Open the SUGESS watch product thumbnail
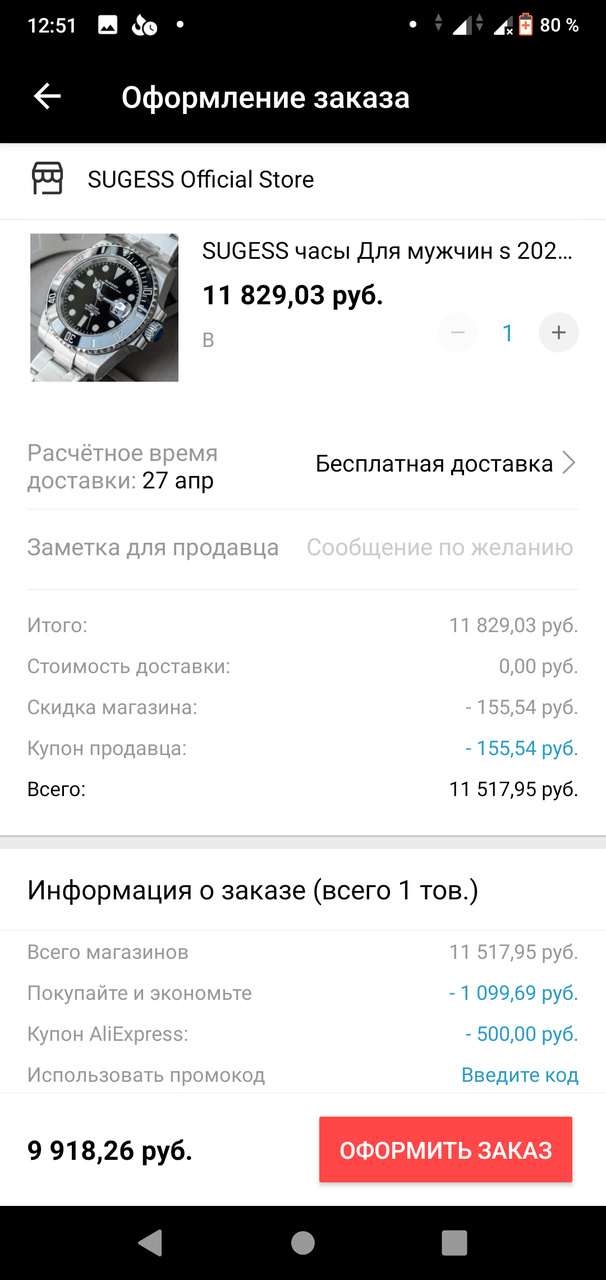Screen dimensions: 606x1280 pos(104,308)
